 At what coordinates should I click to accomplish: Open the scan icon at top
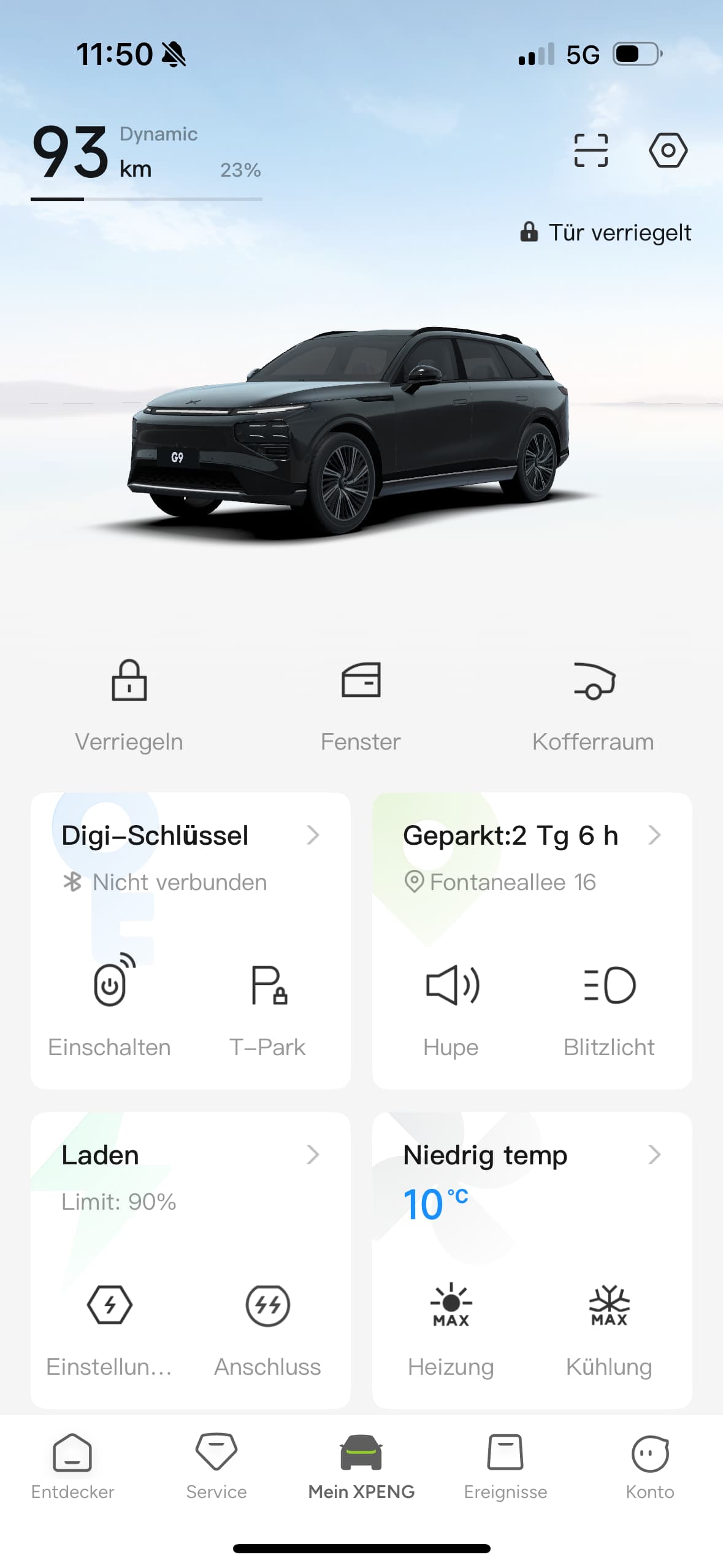coord(591,150)
